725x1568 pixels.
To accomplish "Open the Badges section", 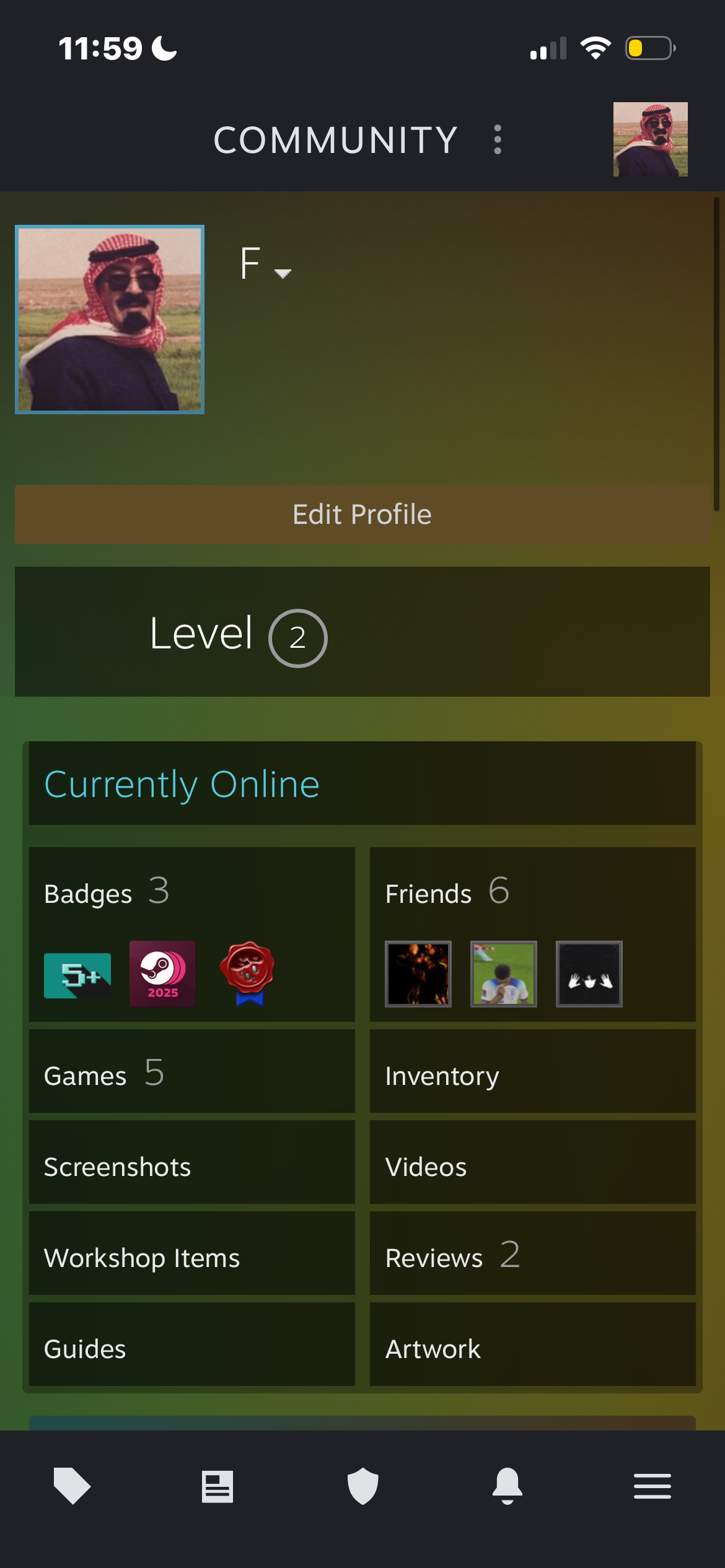I will pos(89,894).
